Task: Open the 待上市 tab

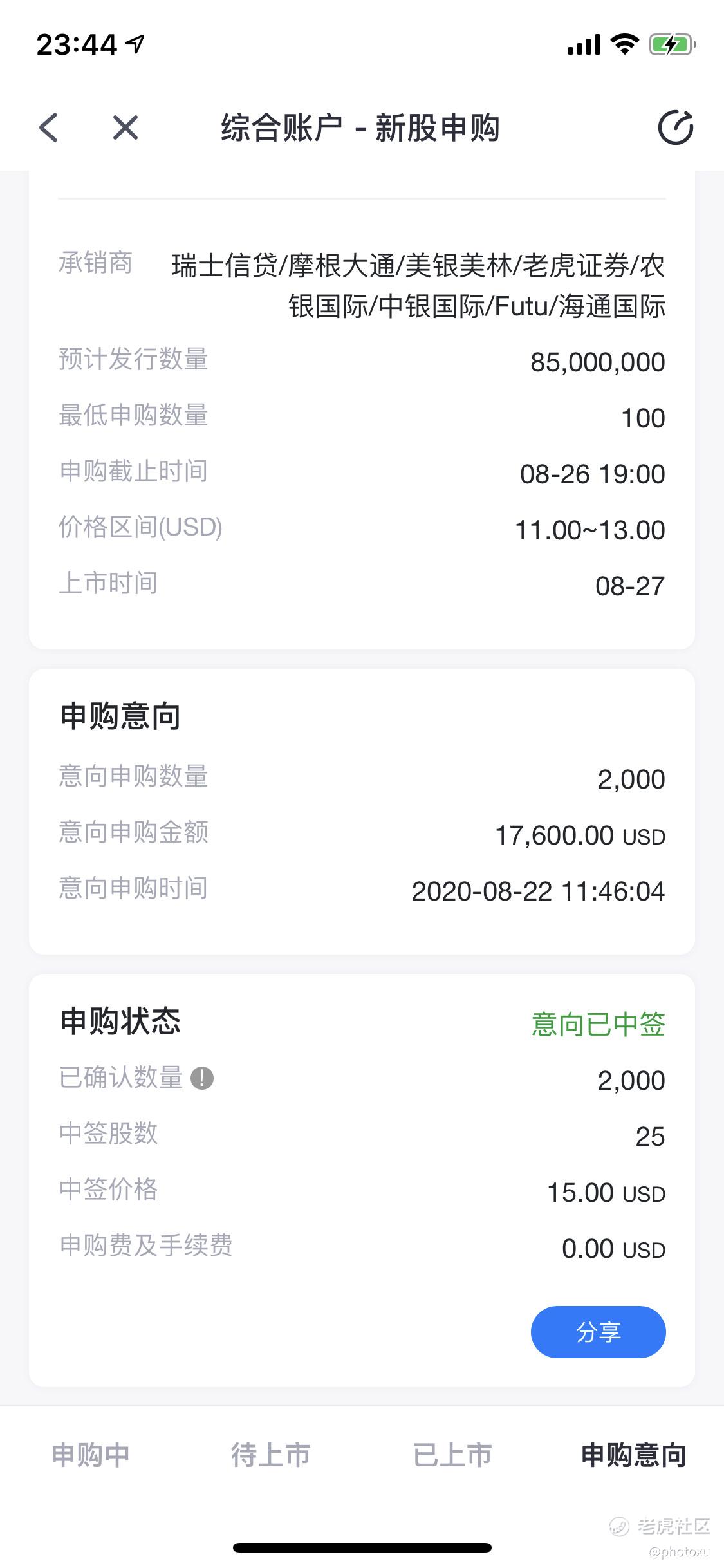Action: point(271,1455)
